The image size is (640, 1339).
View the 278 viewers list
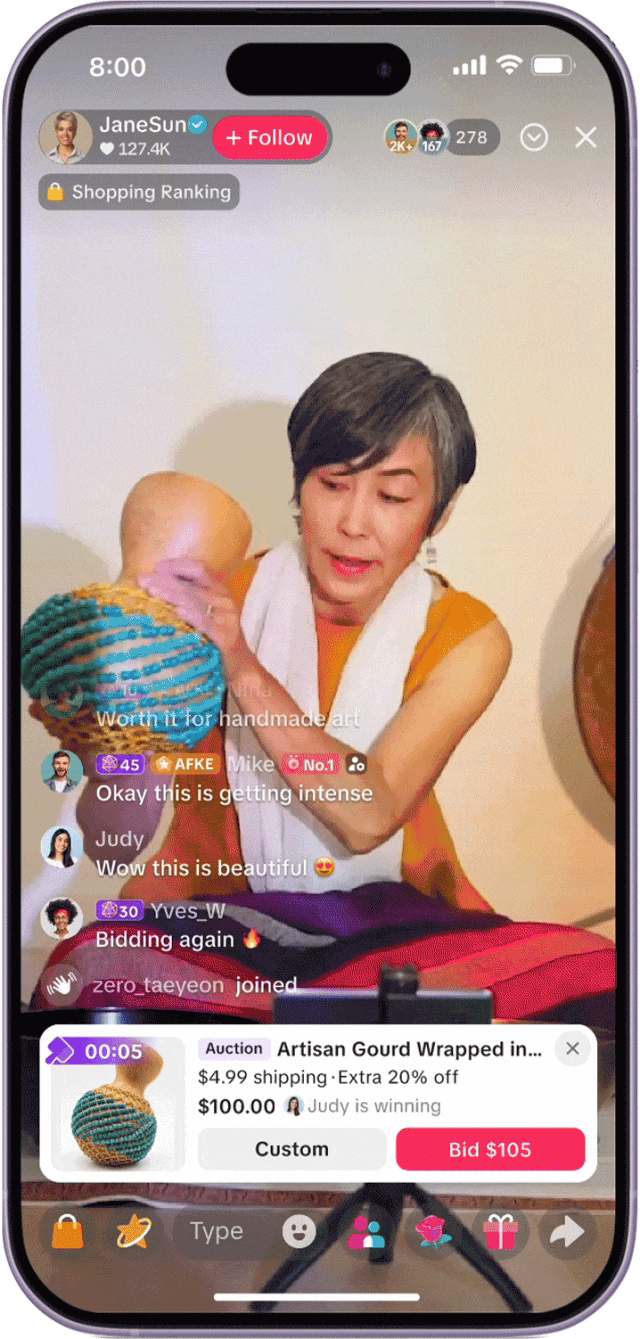click(x=470, y=137)
